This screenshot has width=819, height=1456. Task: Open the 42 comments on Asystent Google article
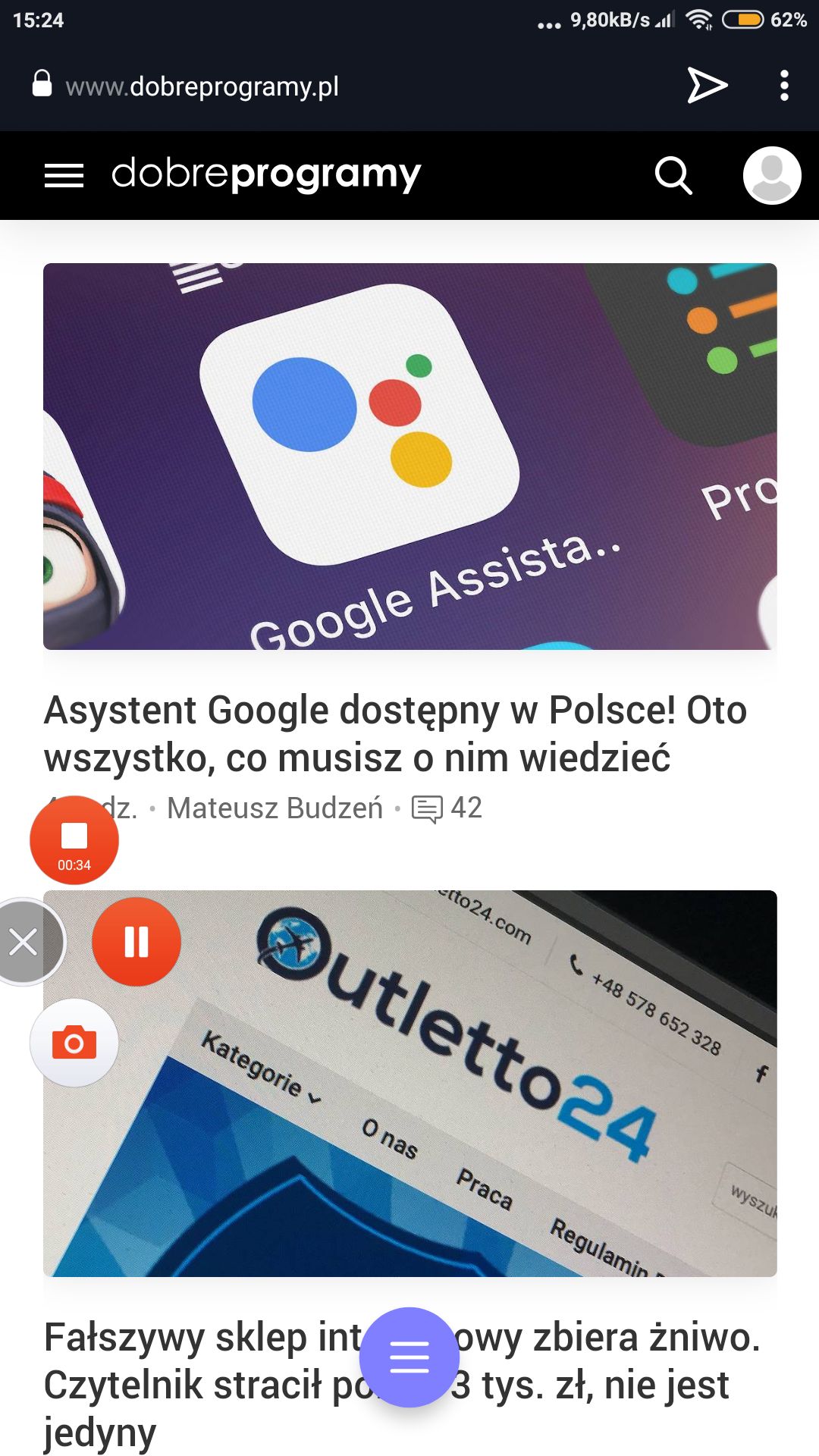(x=447, y=808)
